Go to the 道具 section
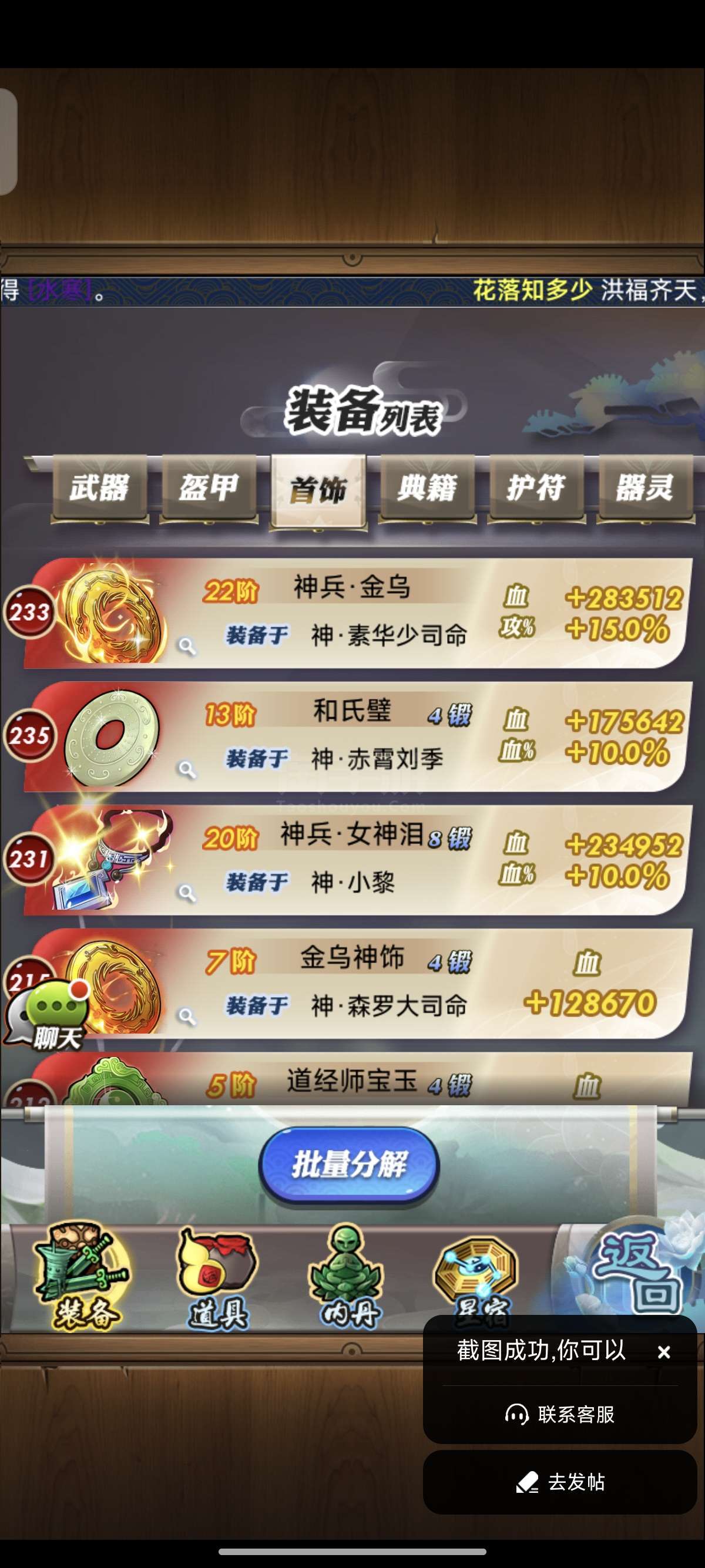Image resolution: width=705 pixels, height=1568 pixels. click(x=217, y=1278)
